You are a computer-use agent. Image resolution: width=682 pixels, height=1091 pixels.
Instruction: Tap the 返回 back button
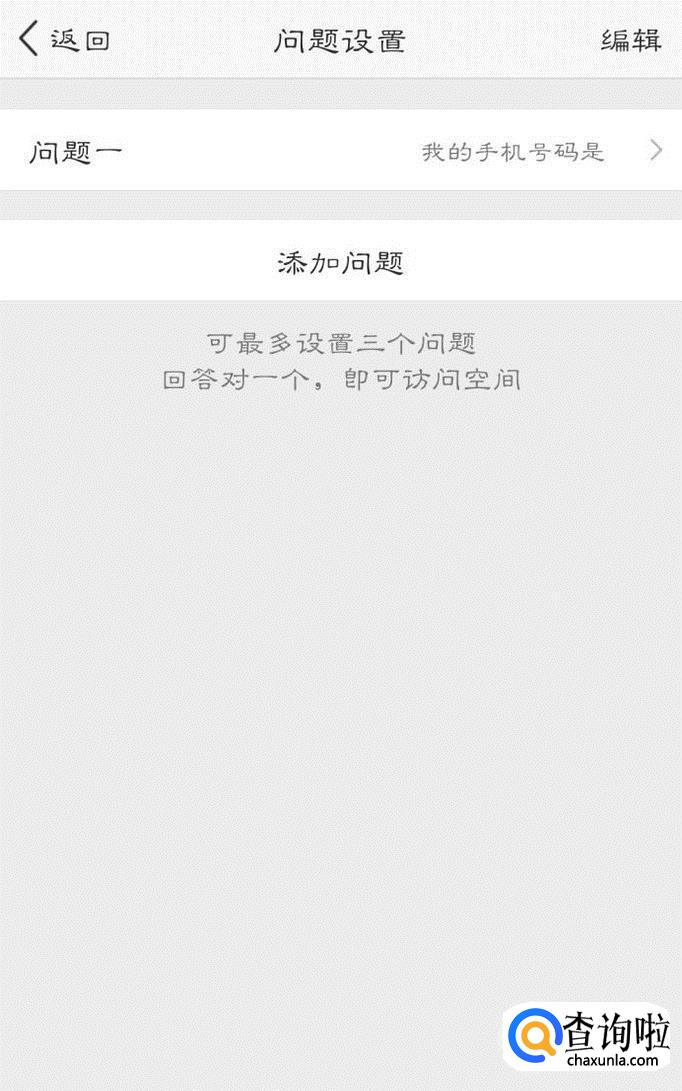[64, 39]
